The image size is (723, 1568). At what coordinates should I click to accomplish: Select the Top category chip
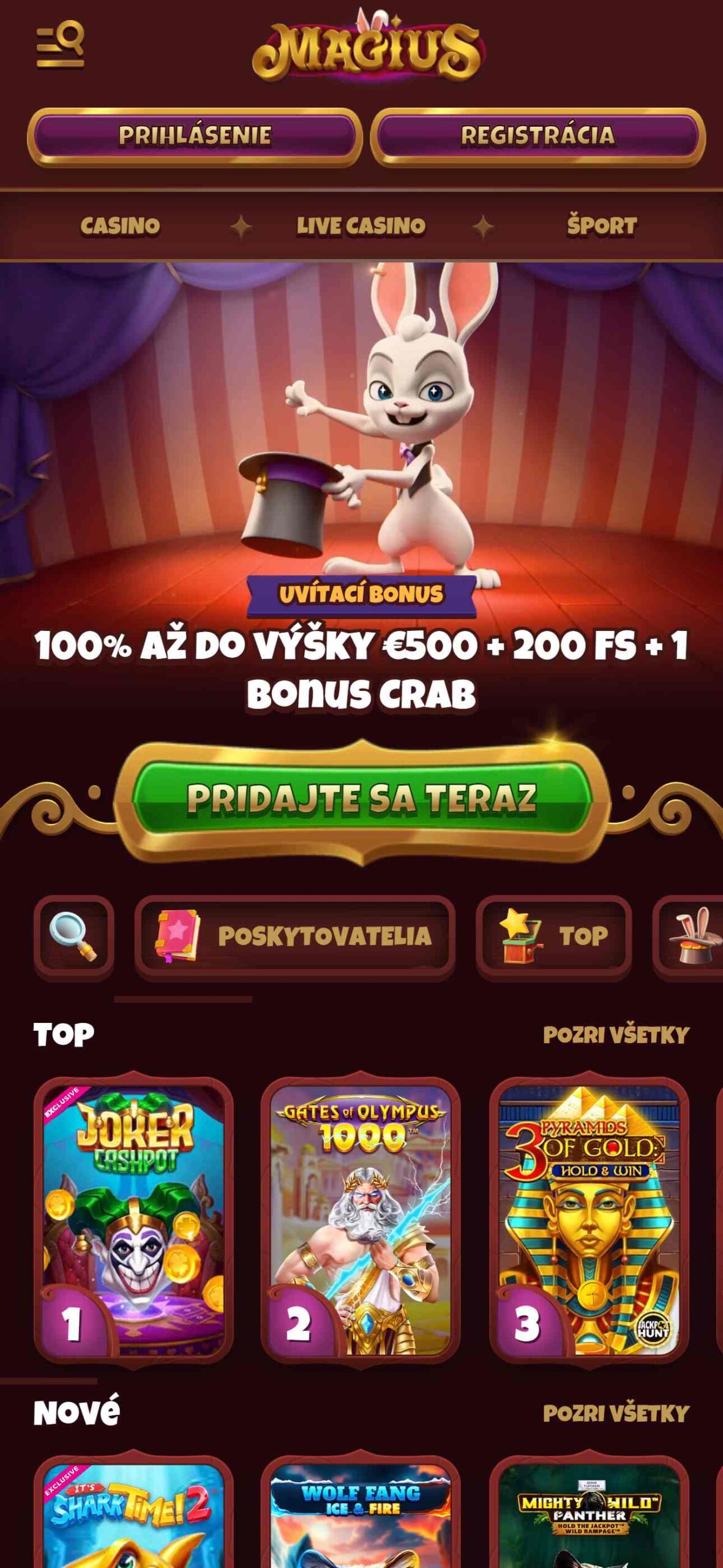[554, 936]
